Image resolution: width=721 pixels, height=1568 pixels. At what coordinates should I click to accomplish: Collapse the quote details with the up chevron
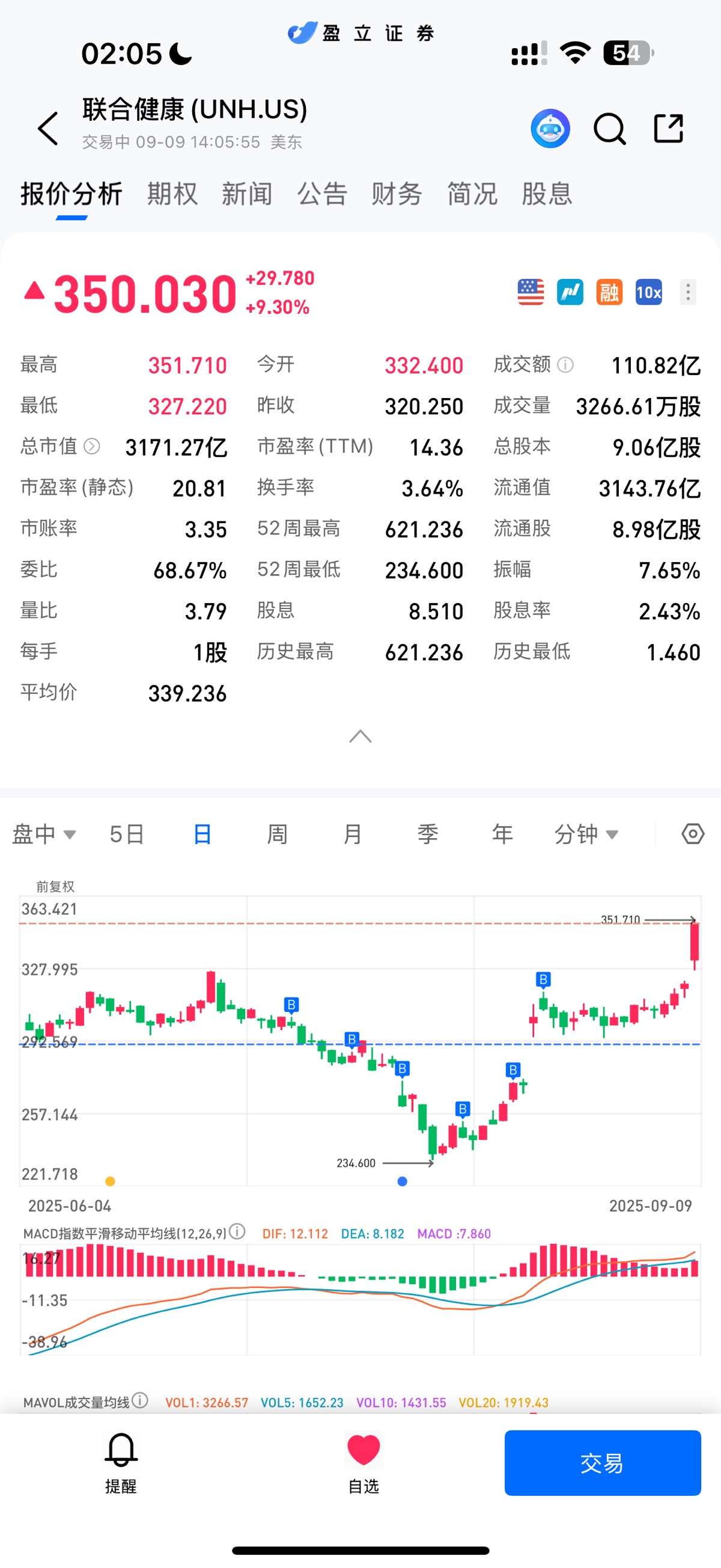click(360, 737)
